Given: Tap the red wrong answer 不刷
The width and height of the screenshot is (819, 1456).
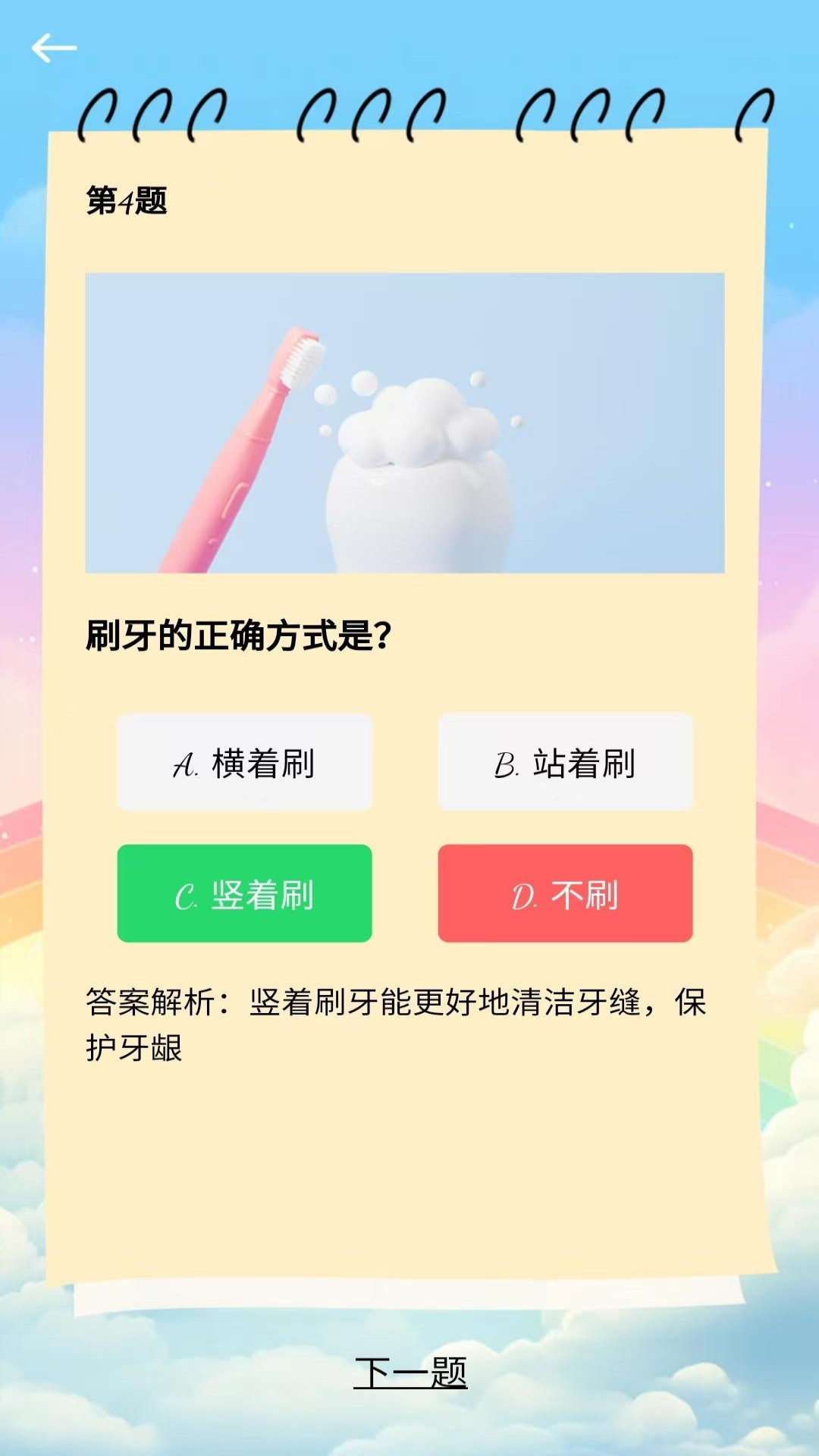Looking at the screenshot, I should coord(566,893).
